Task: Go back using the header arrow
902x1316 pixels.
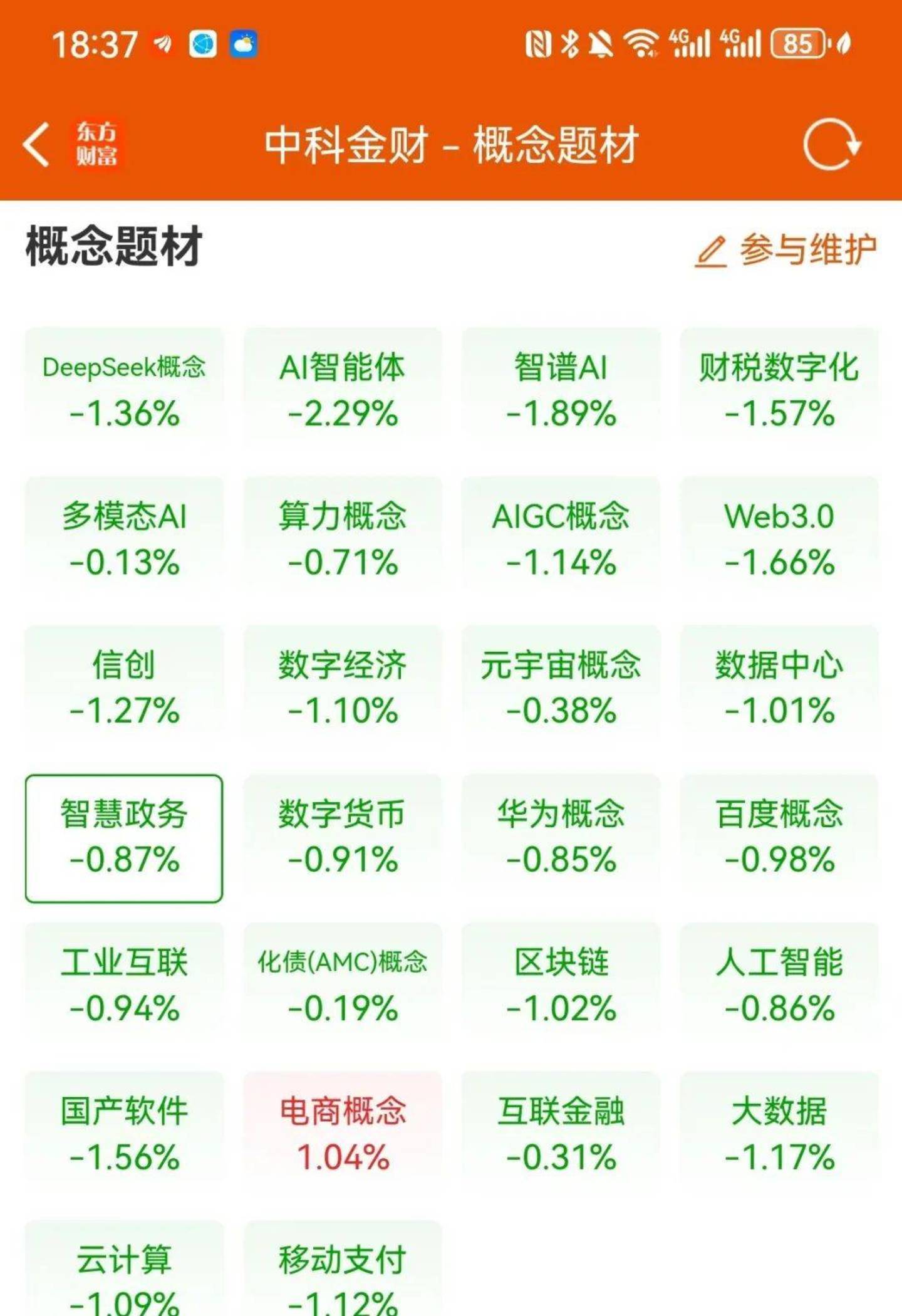Action: (38, 145)
